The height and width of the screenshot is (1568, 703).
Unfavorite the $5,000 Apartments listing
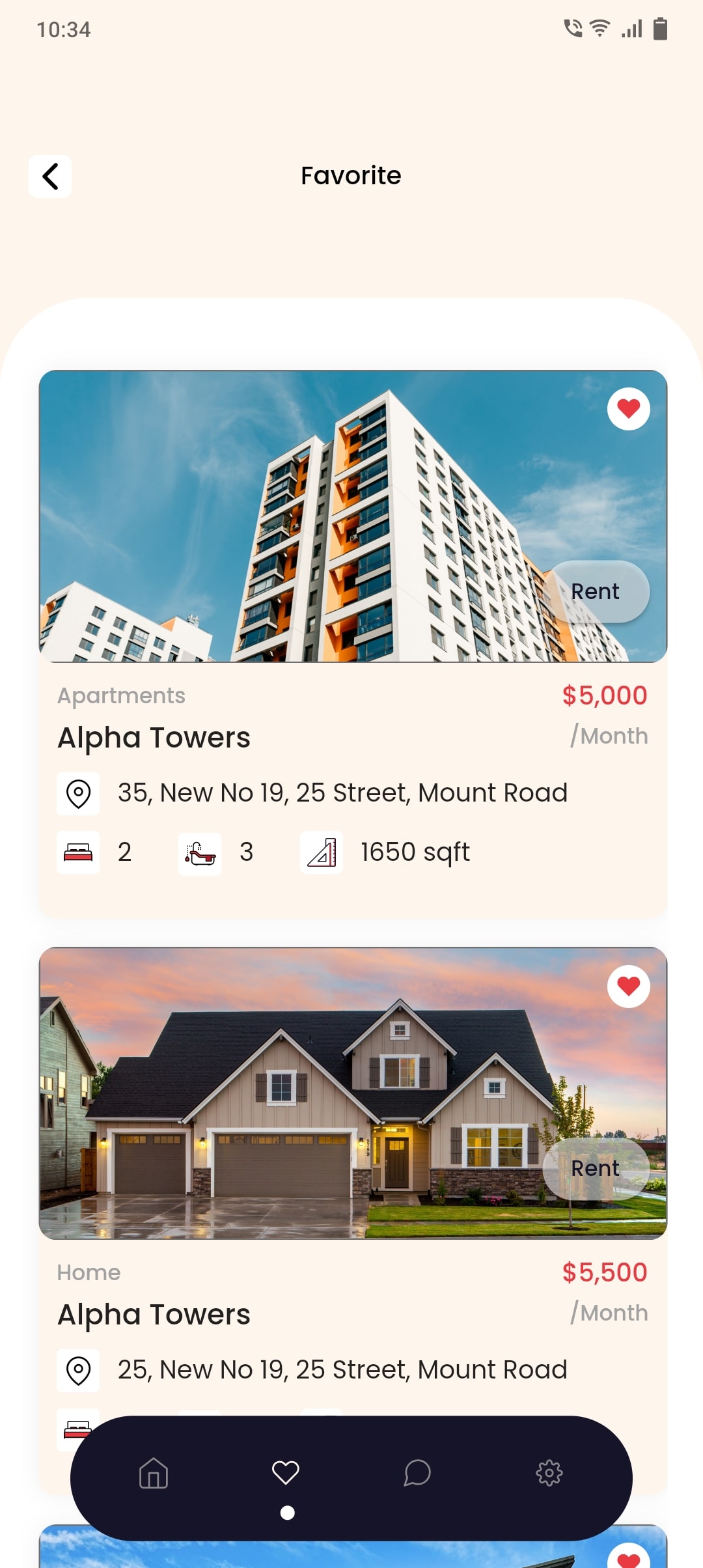[628, 409]
